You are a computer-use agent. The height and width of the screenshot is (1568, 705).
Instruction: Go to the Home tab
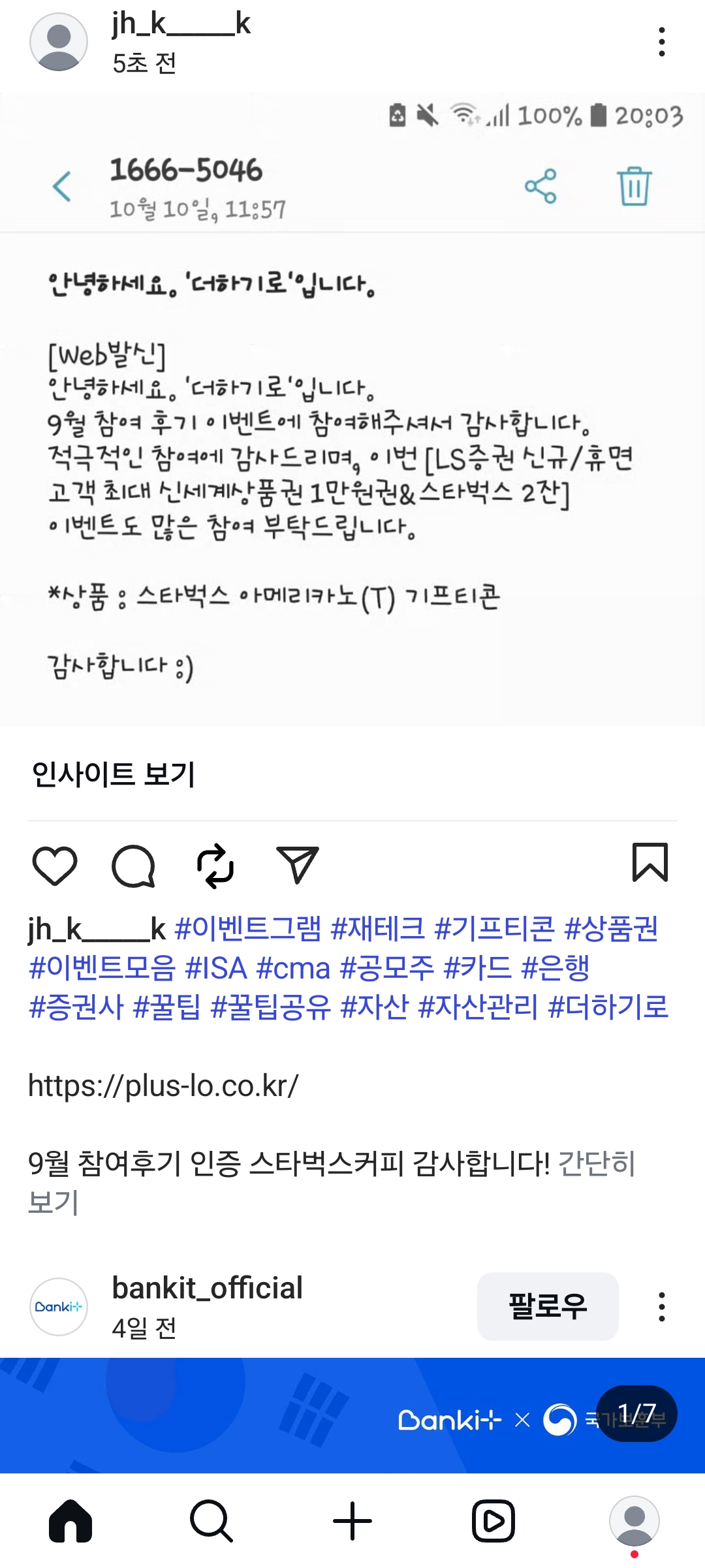point(70,1521)
